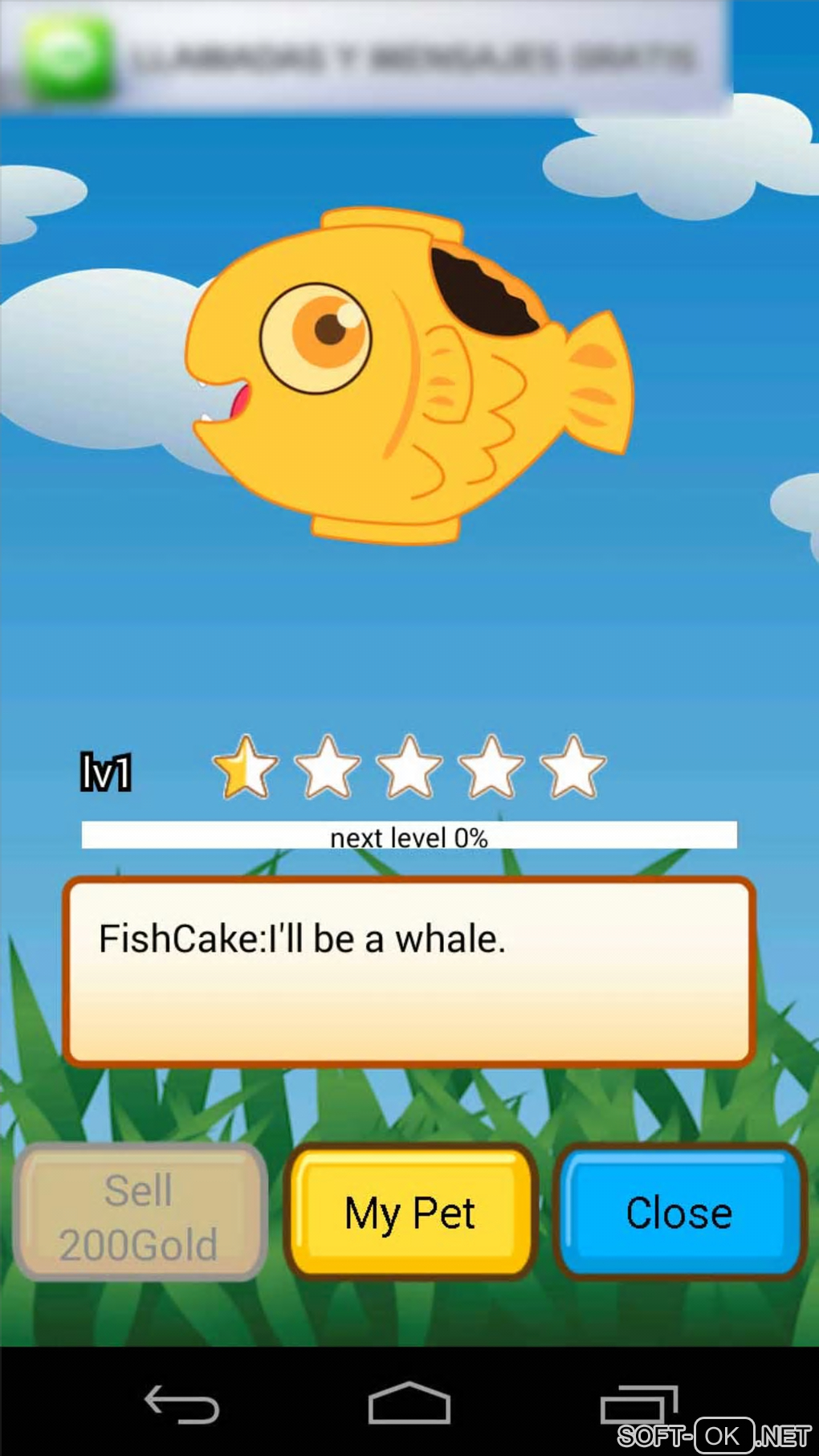Go to the home screen
Image resolution: width=819 pixels, height=1456 pixels.
tap(409, 1405)
